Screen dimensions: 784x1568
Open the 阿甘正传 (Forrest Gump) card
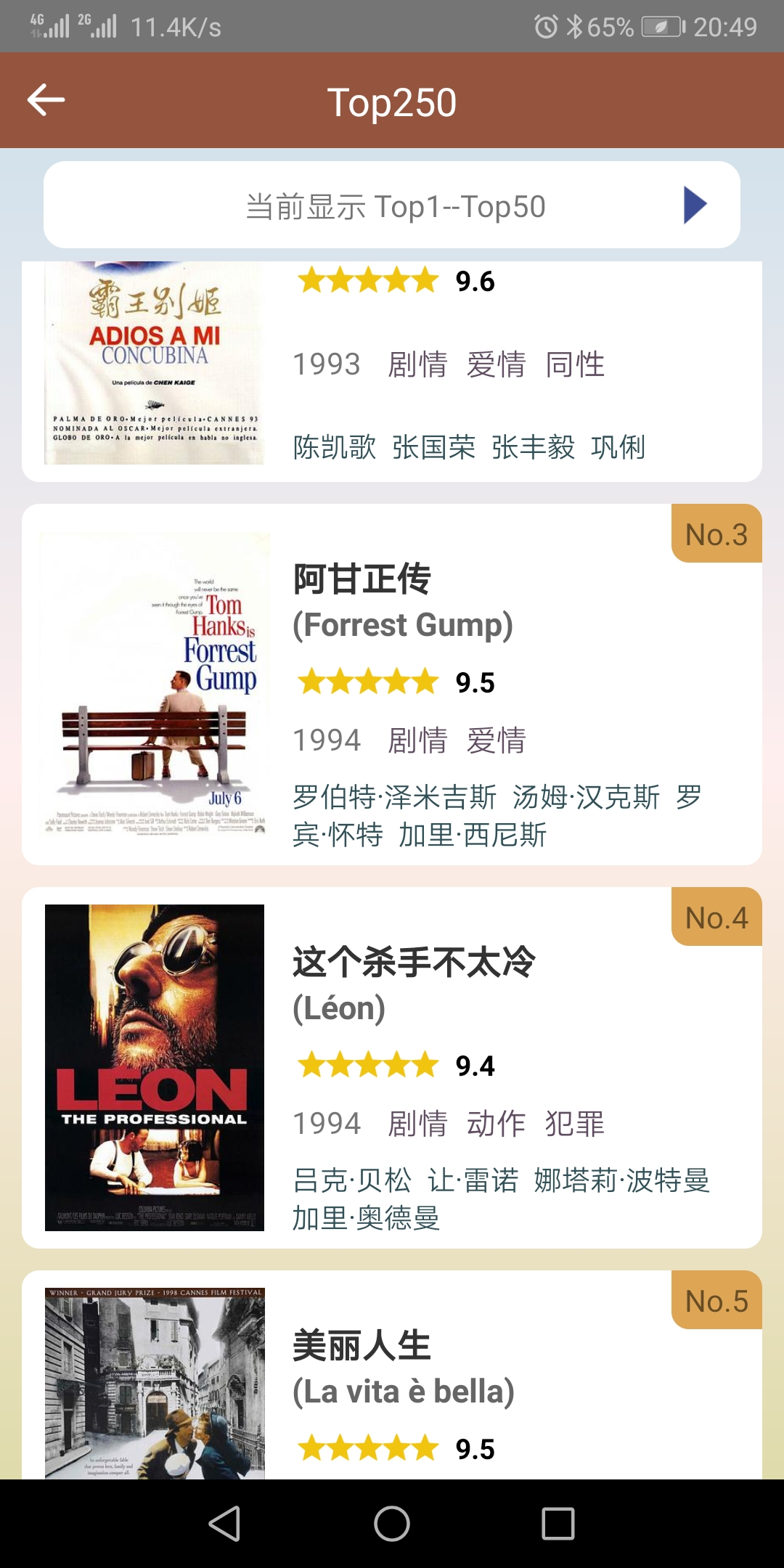tap(392, 684)
